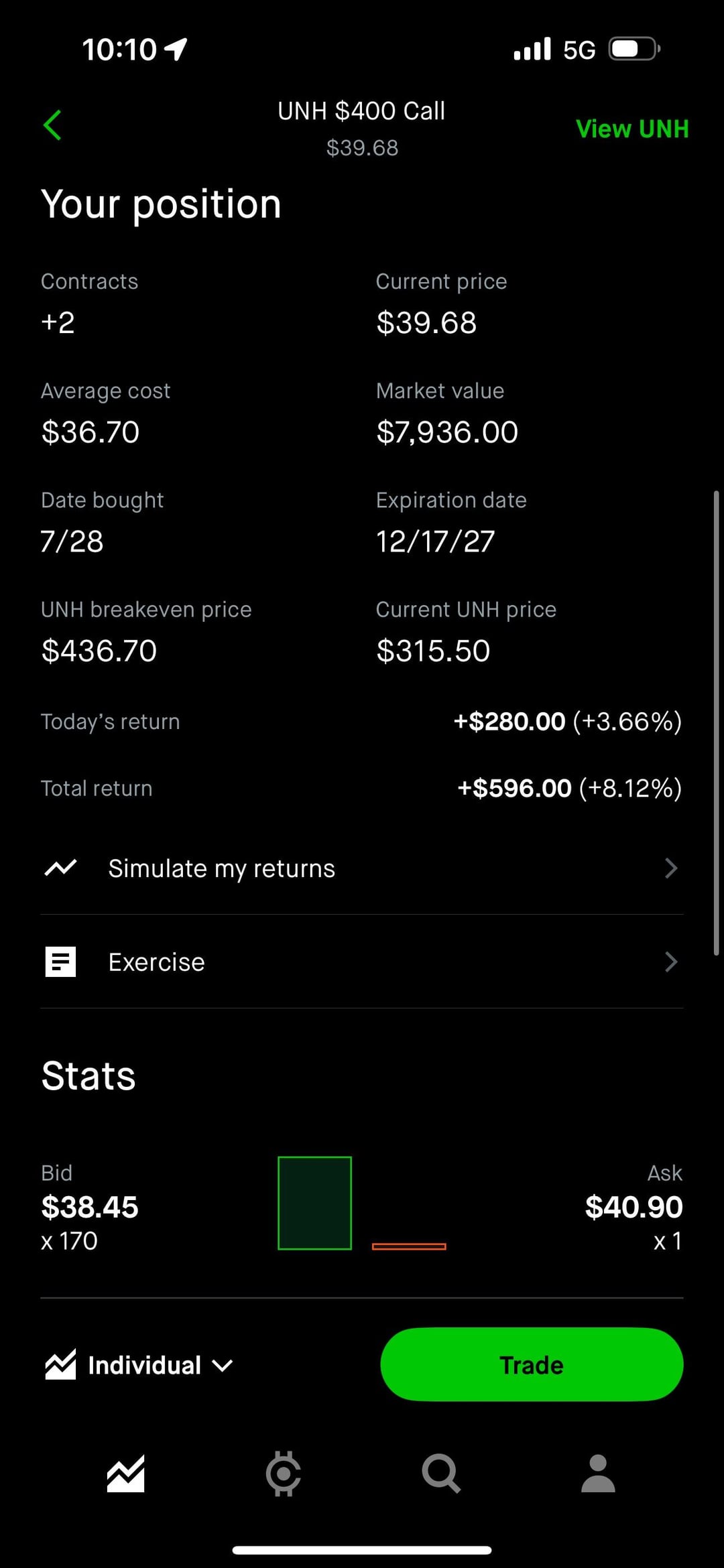Open Simulate my returns
This screenshot has height=1568, width=724.
(x=362, y=868)
